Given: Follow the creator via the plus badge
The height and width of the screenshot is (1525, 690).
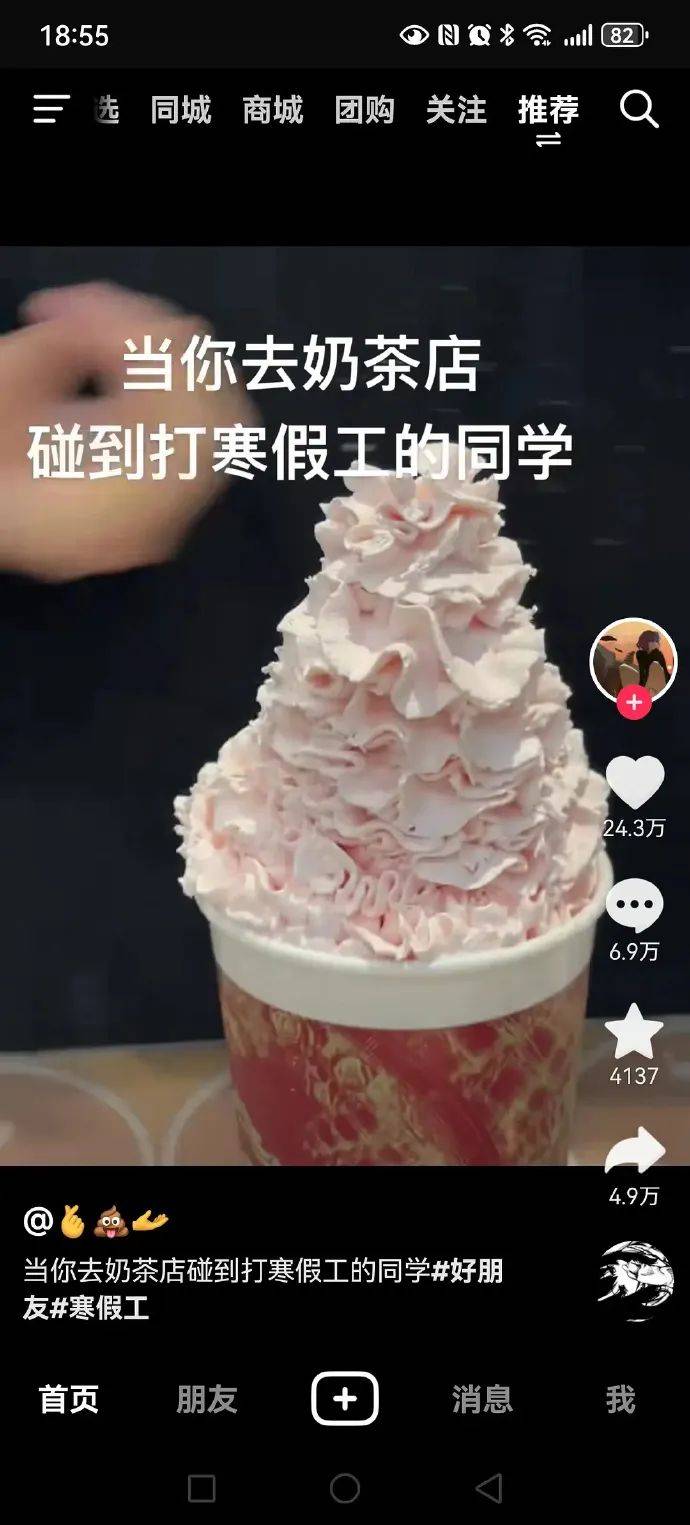Looking at the screenshot, I should pyautogui.click(x=633, y=703).
